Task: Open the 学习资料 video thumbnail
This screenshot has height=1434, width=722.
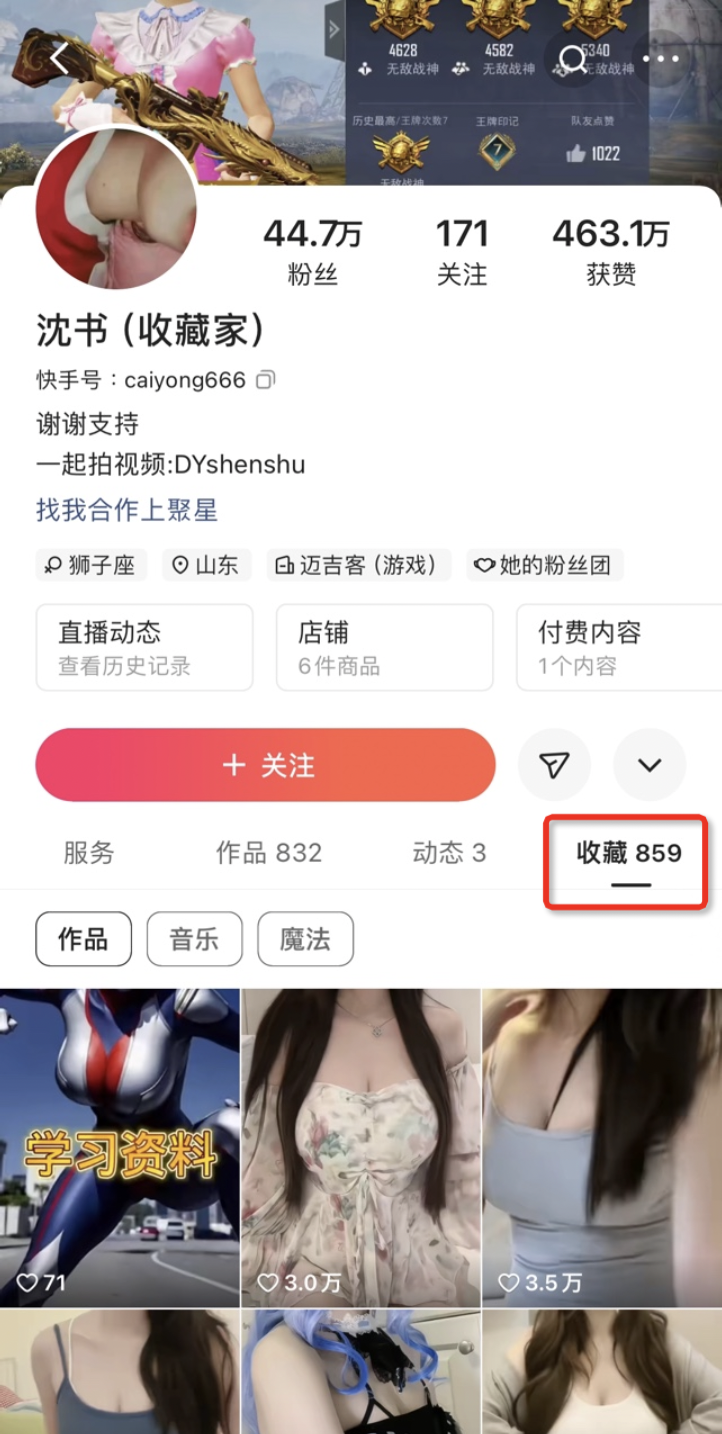Action: (x=120, y=1147)
